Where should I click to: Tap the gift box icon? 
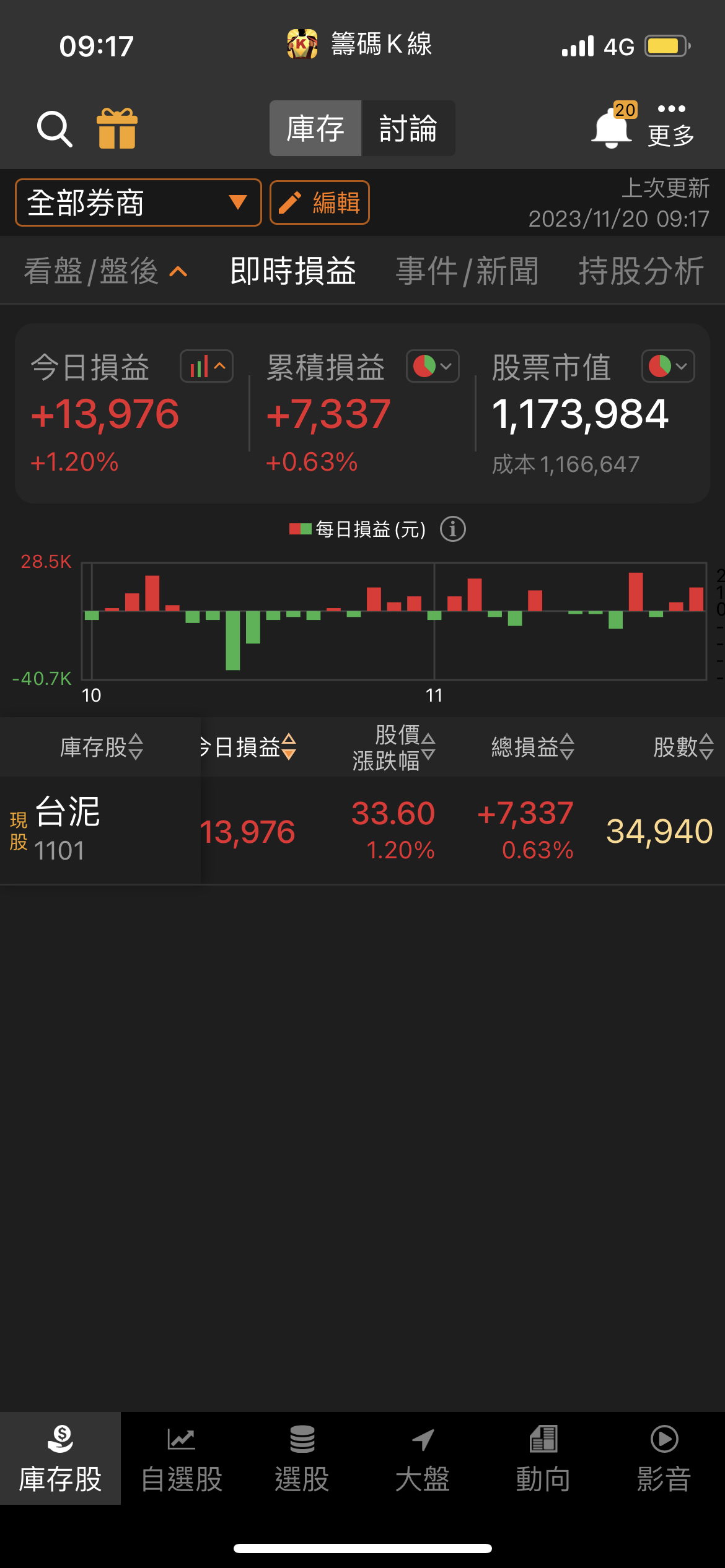click(x=117, y=129)
